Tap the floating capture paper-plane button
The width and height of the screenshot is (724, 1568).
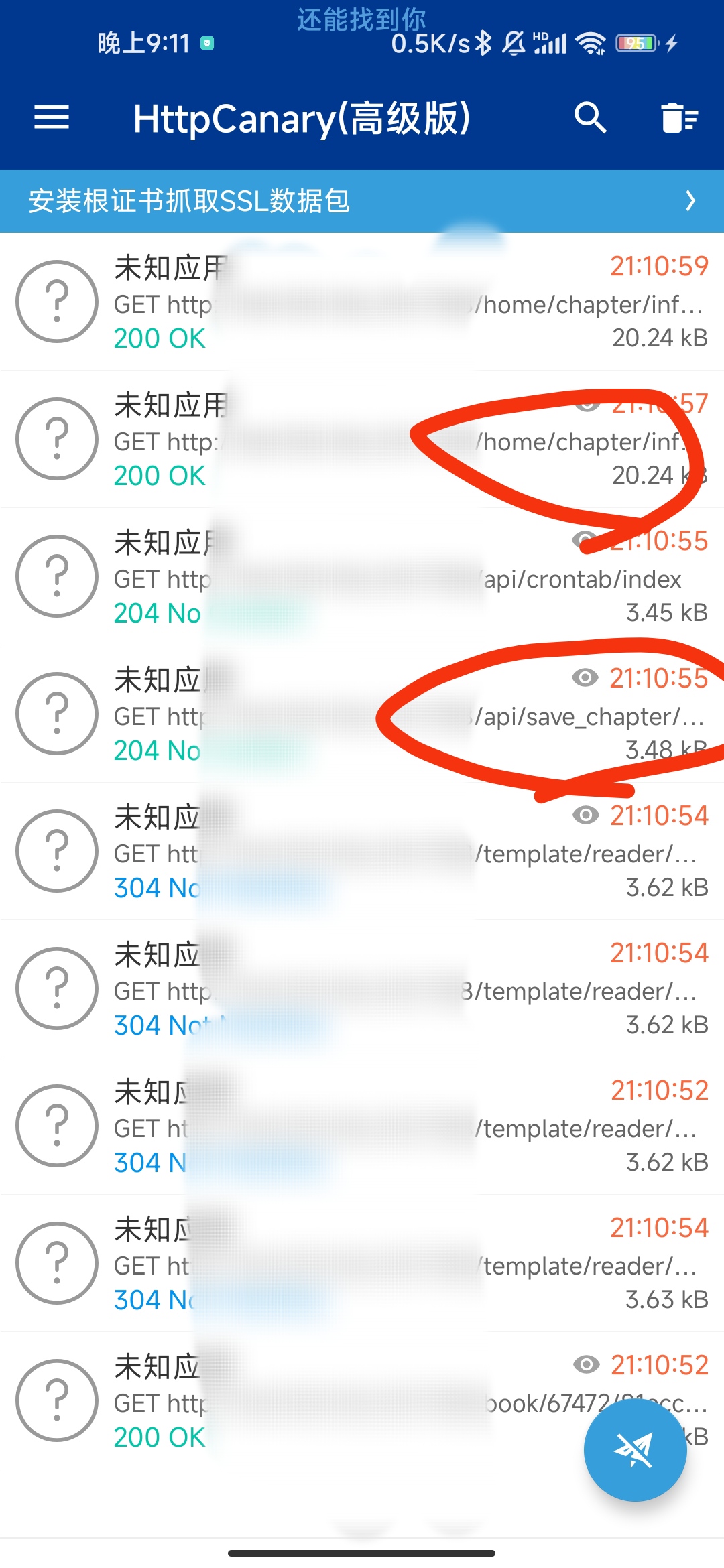[634, 1450]
